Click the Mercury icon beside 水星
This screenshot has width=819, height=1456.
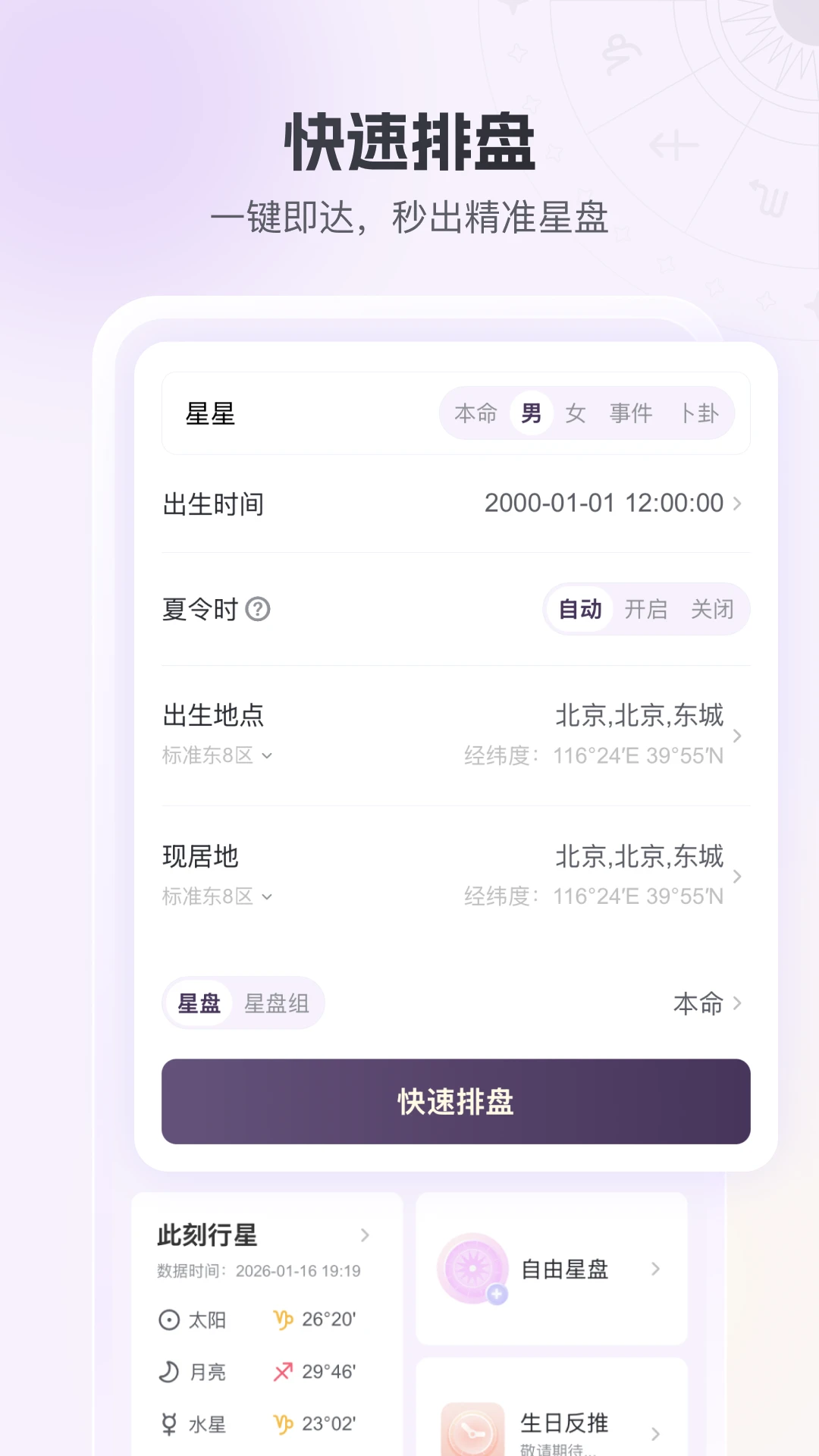168,1424
